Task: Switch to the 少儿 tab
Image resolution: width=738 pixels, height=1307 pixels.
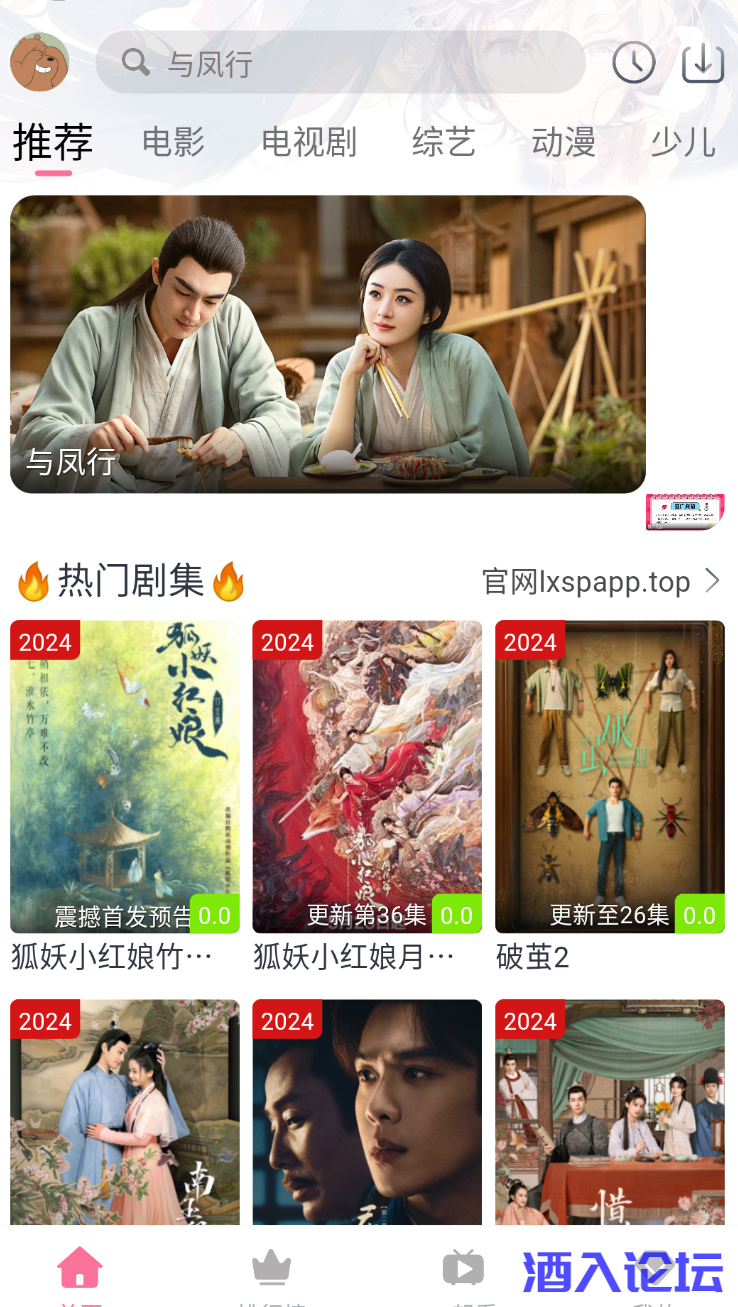Action: coord(683,143)
